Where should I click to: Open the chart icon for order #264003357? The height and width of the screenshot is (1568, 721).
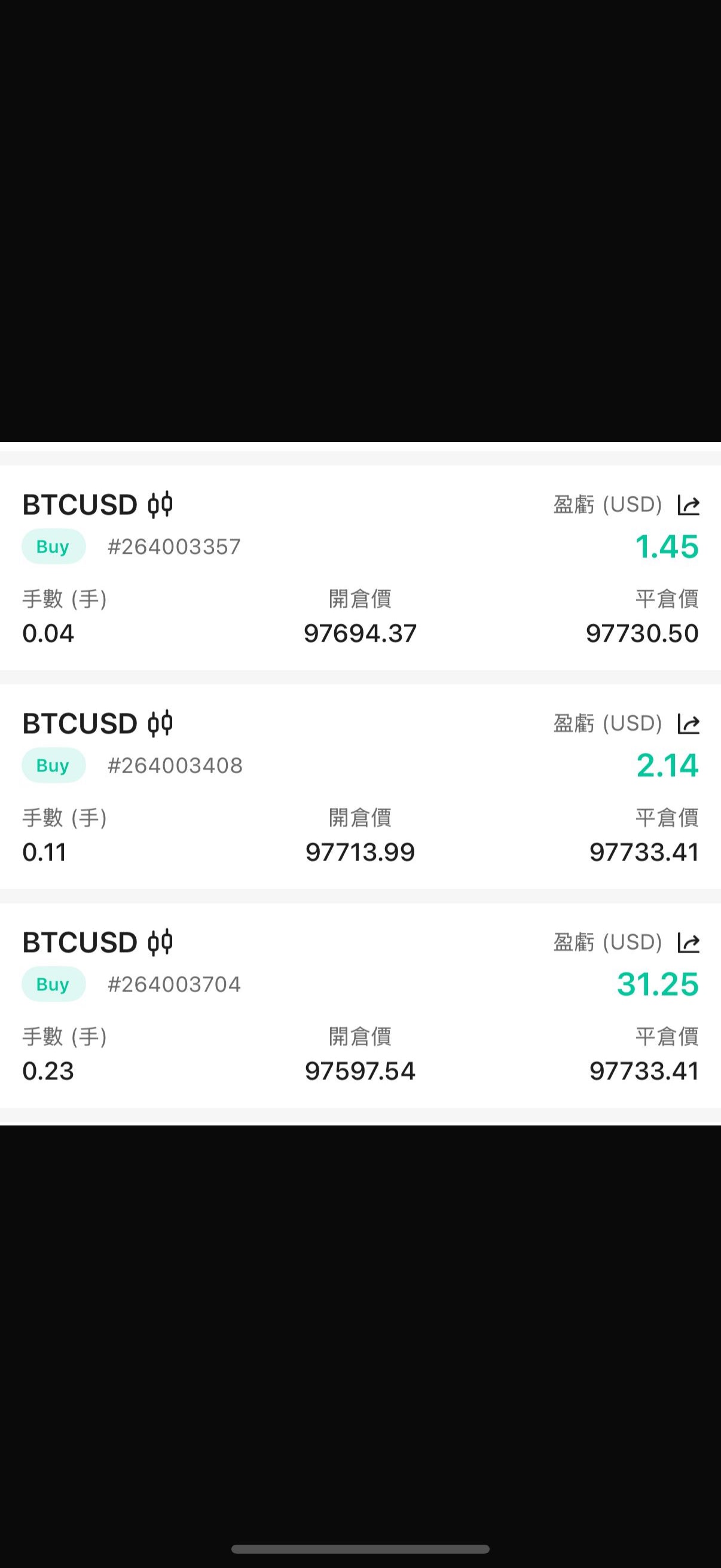pos(161,505)
